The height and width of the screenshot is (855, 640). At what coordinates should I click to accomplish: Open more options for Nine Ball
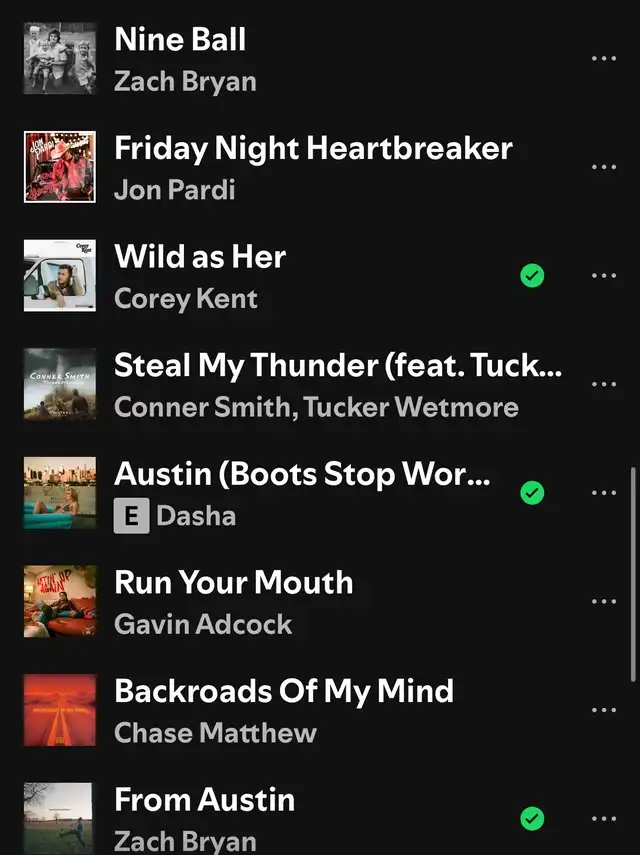click(604, 58)
